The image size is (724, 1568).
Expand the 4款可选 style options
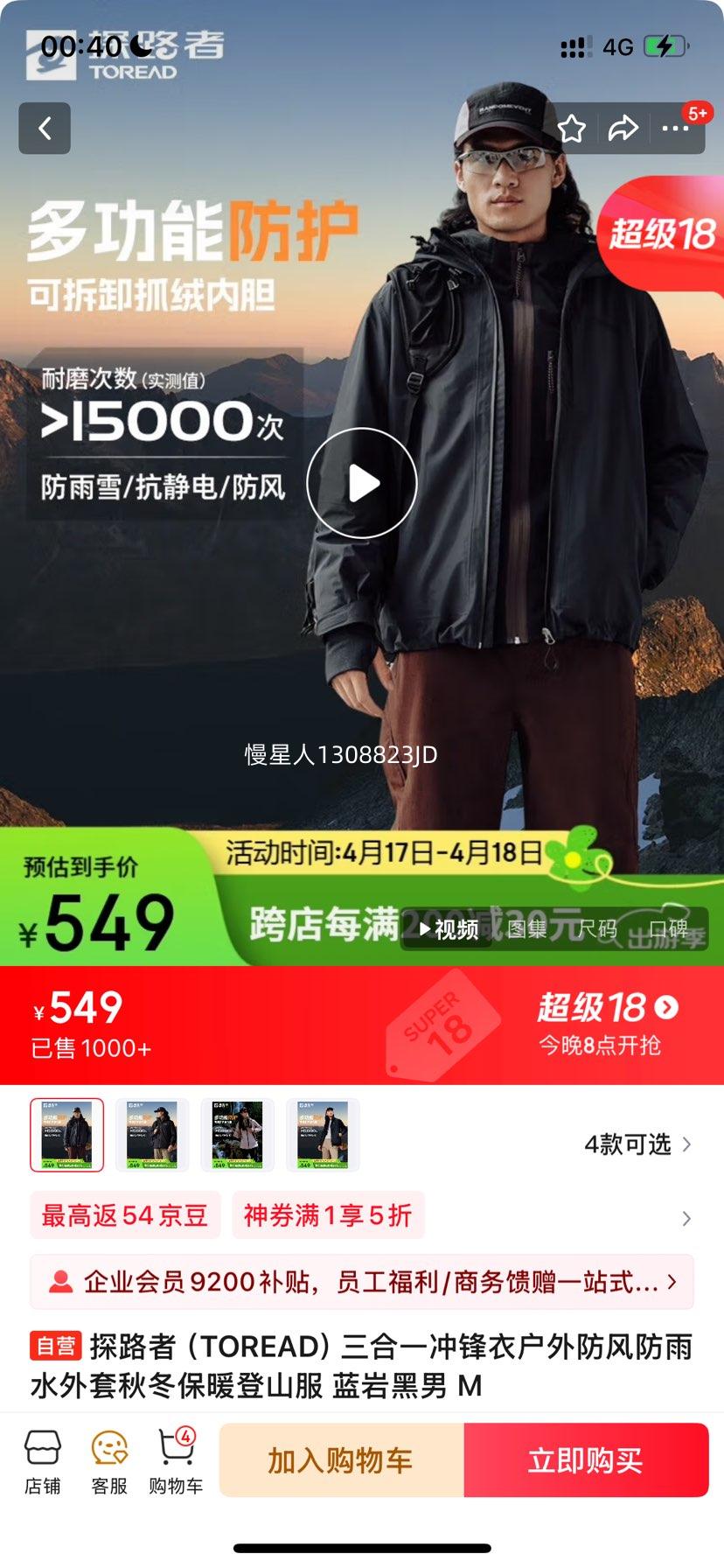637,1144
